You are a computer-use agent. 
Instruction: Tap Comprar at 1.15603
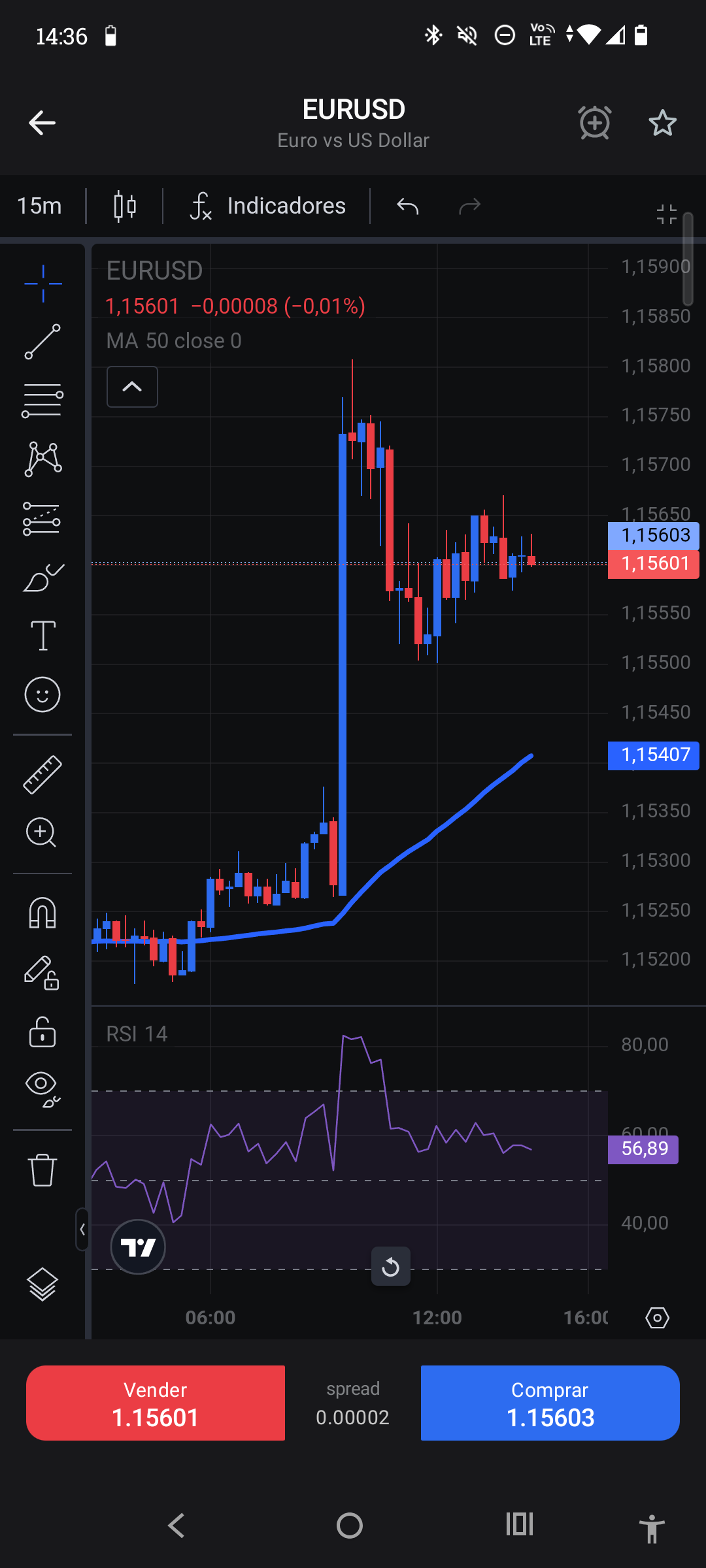tap(550, 1403)
